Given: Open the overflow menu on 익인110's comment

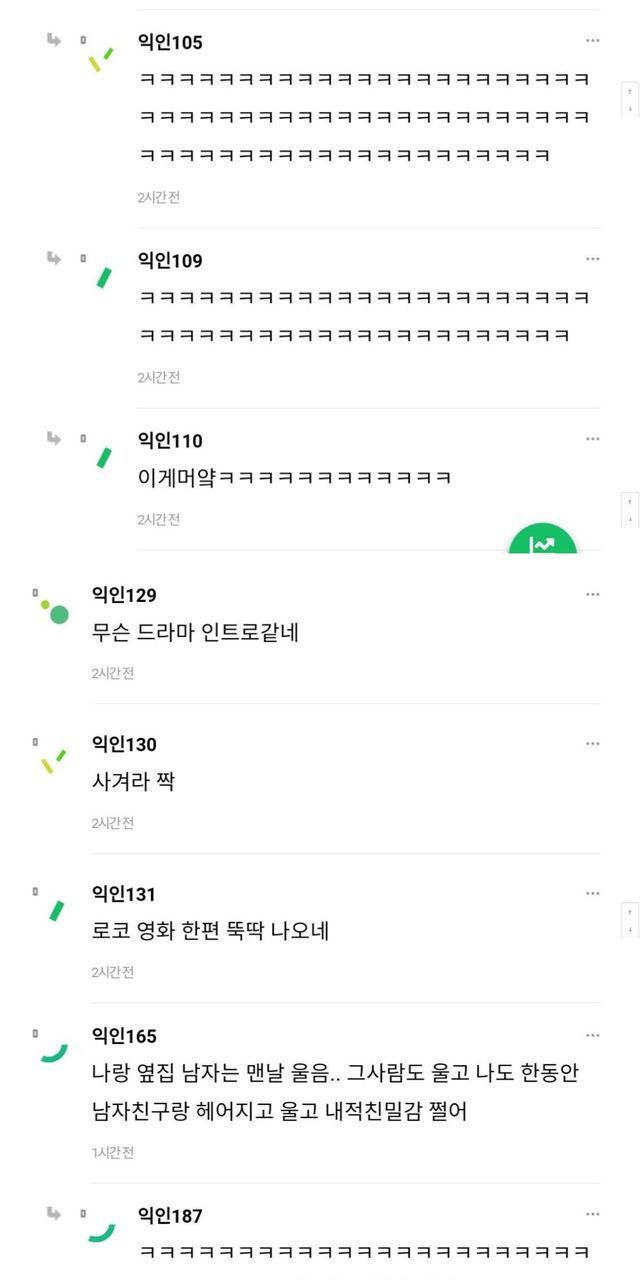Looking at the screenshot, I should point(593,439).
